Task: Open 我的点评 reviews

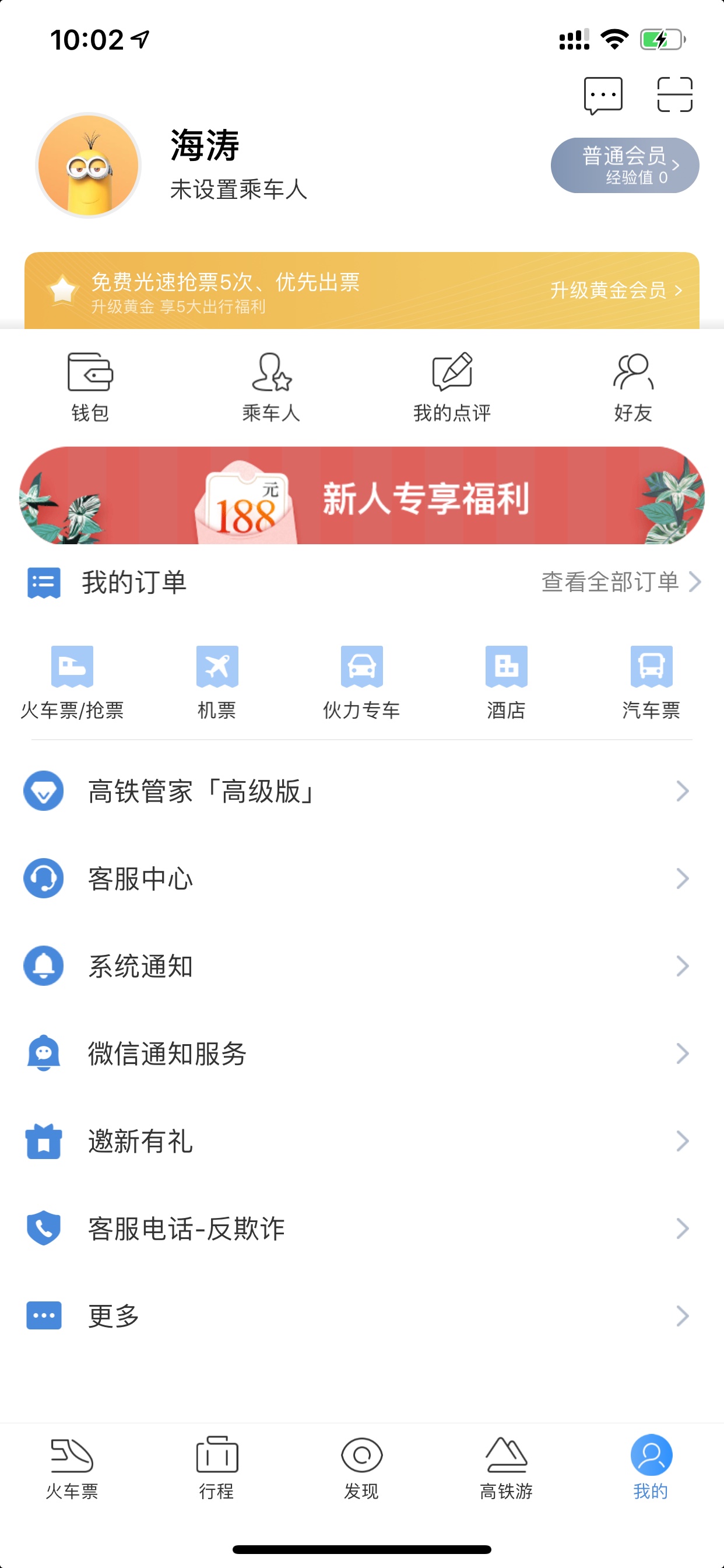Action: coord(452,387)
